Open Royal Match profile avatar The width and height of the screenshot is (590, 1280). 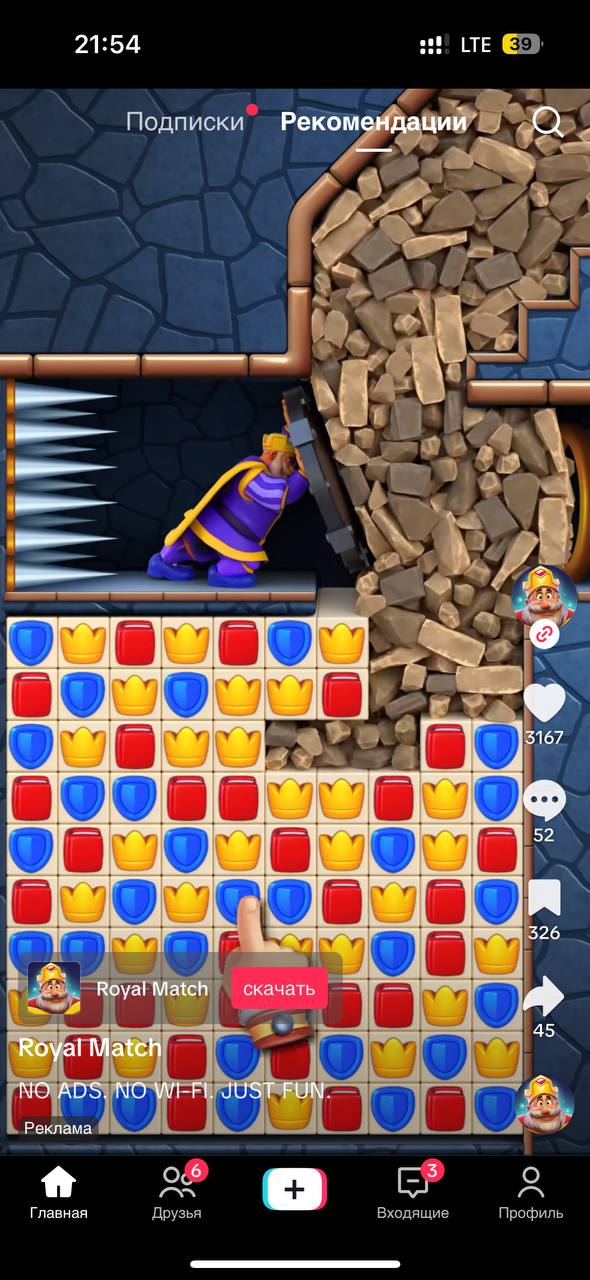[x=544, y=598]
